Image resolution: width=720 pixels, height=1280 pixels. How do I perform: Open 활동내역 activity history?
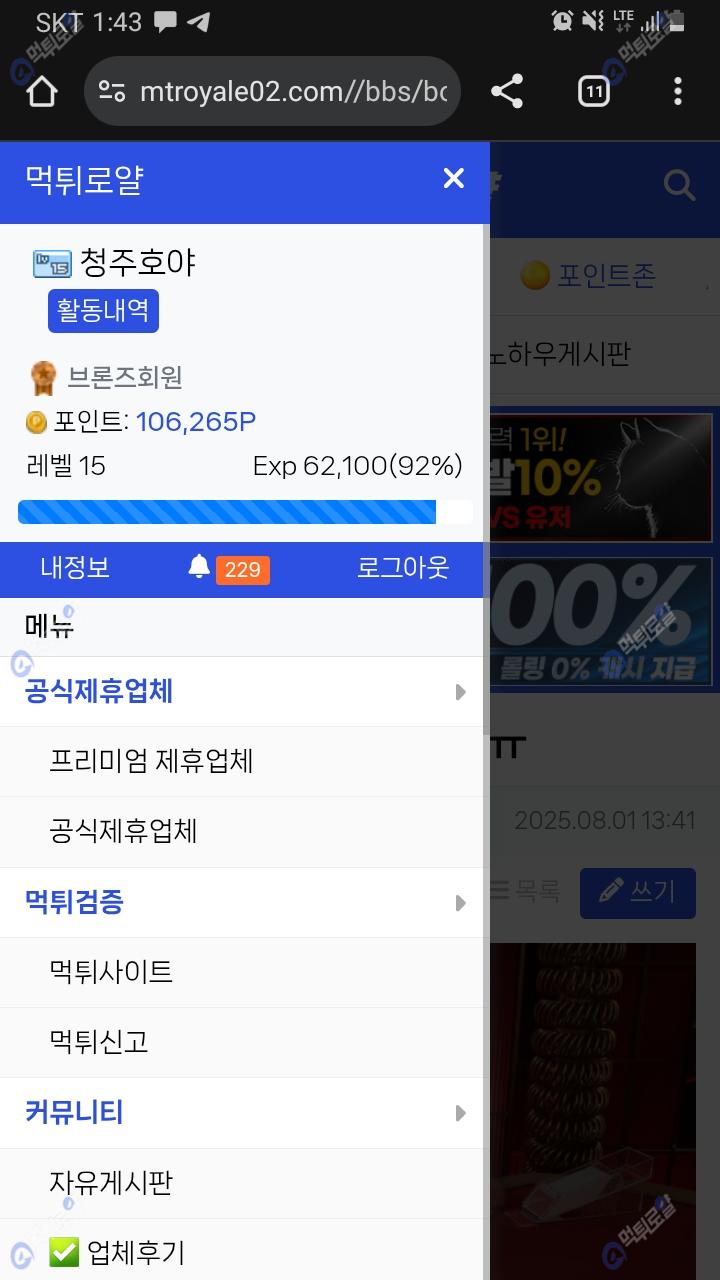point(103,311)
